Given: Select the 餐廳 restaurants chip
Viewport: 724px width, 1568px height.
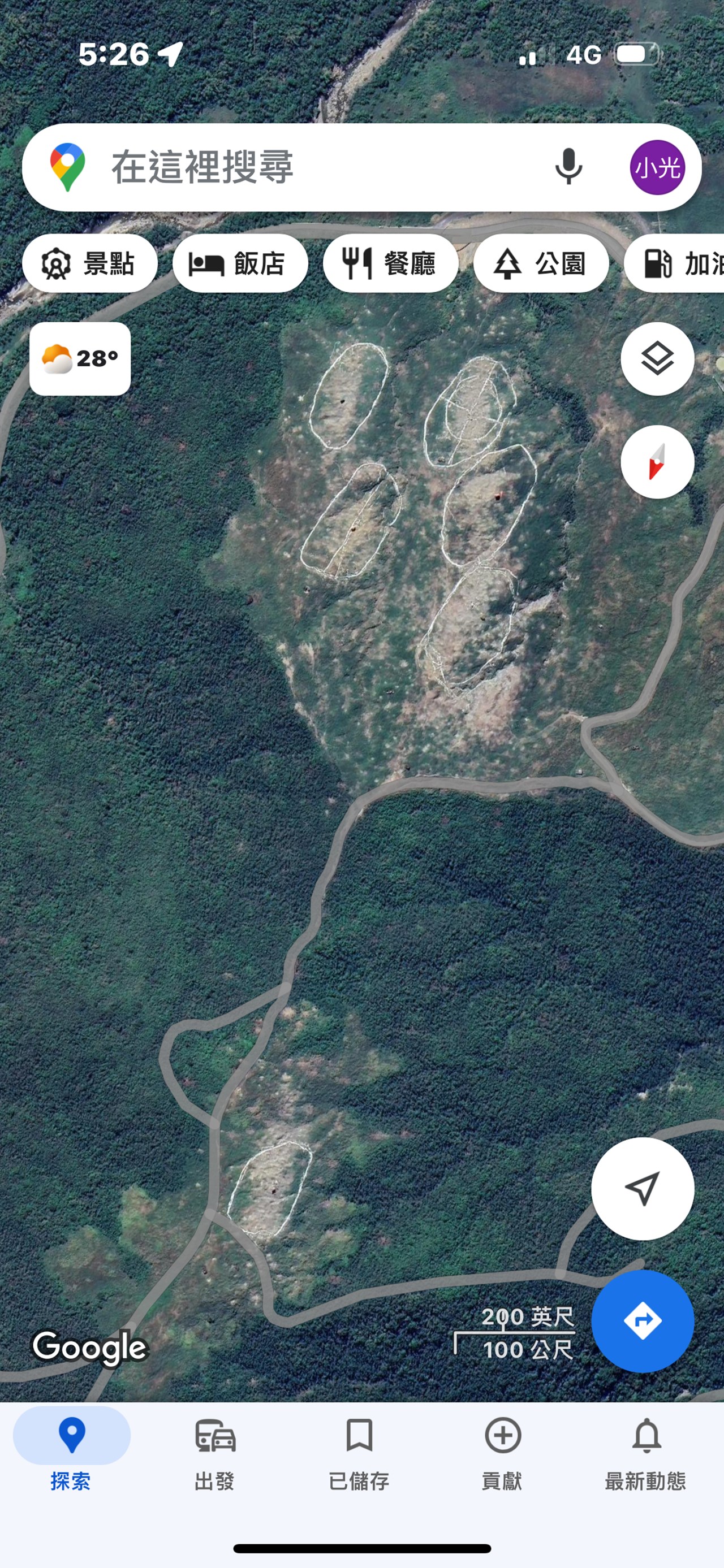Looking at the screenshot, I should (390, 263).
